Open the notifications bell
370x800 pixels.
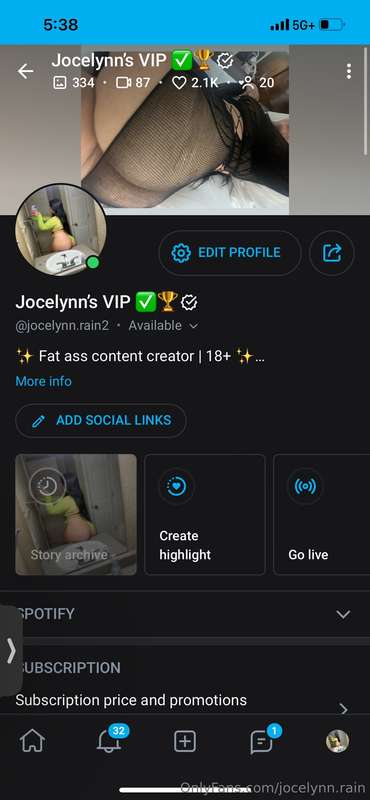point(110,740)
